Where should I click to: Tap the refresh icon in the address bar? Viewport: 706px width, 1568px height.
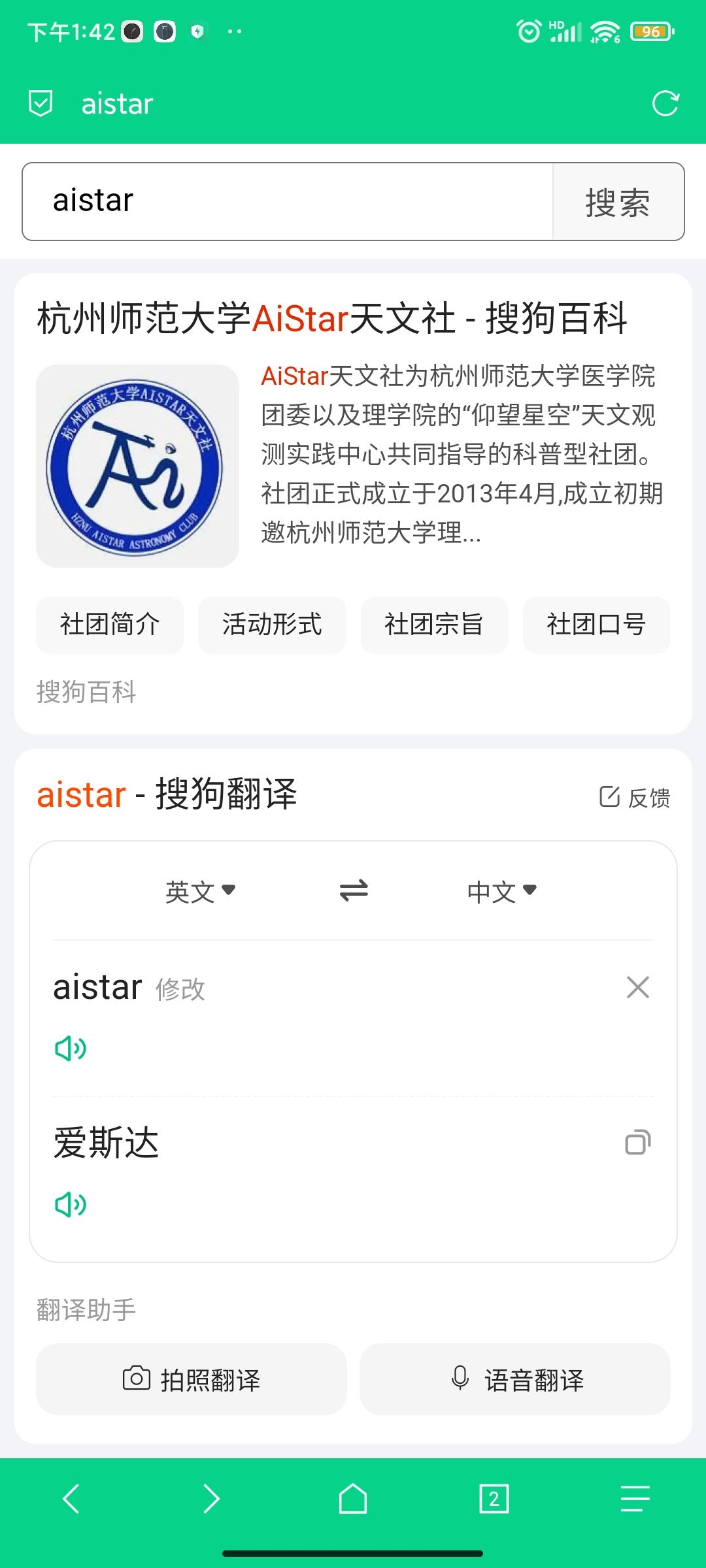[x=665, y=103]
